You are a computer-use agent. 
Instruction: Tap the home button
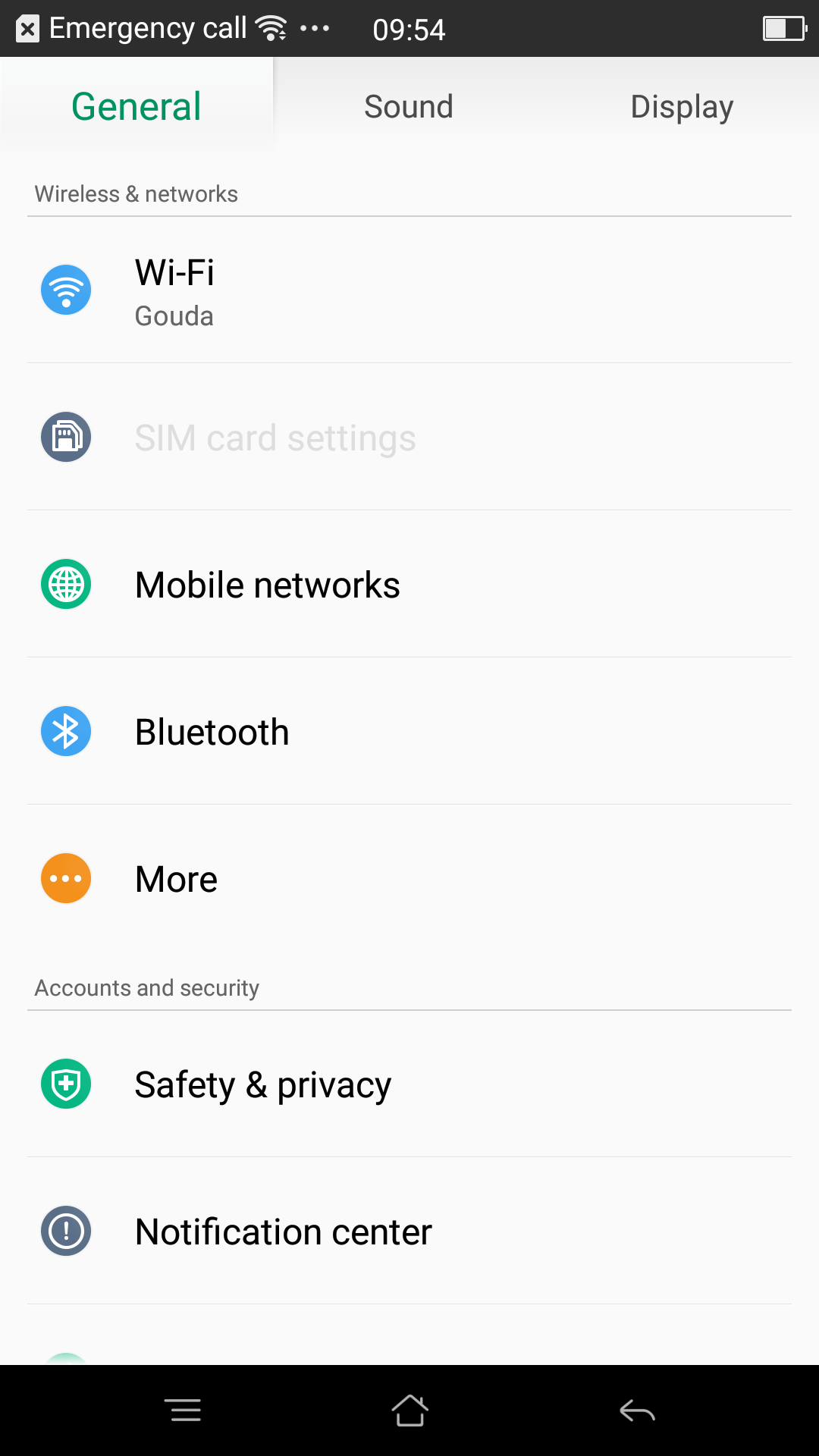[409, 1410]
